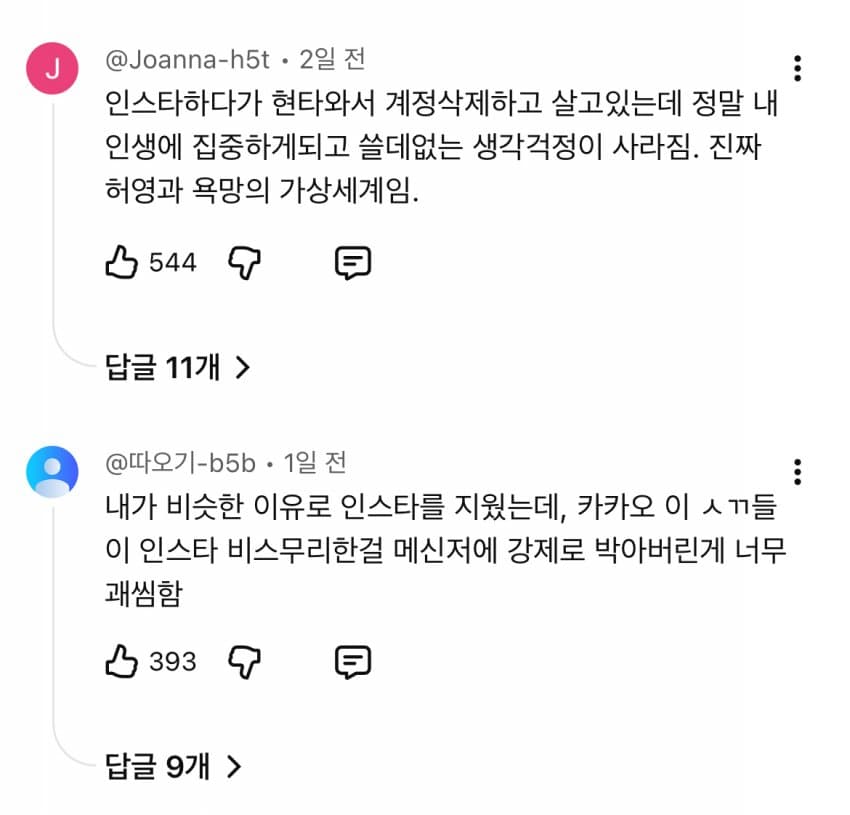Image resolution: width=850 pixels, height=815 pixels.
Task: Open Joanna-h5t's profile avatar
Action: click(x=53, y=70)
